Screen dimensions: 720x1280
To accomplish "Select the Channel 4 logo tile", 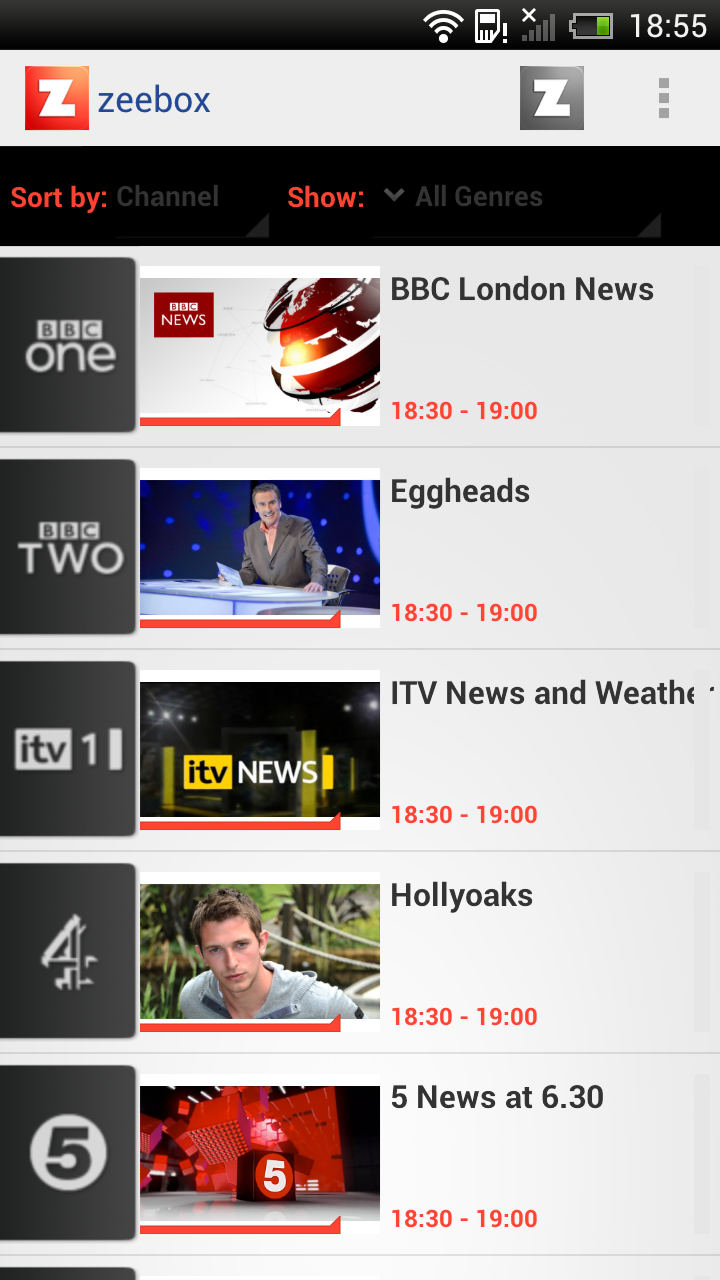I will 67,951.
